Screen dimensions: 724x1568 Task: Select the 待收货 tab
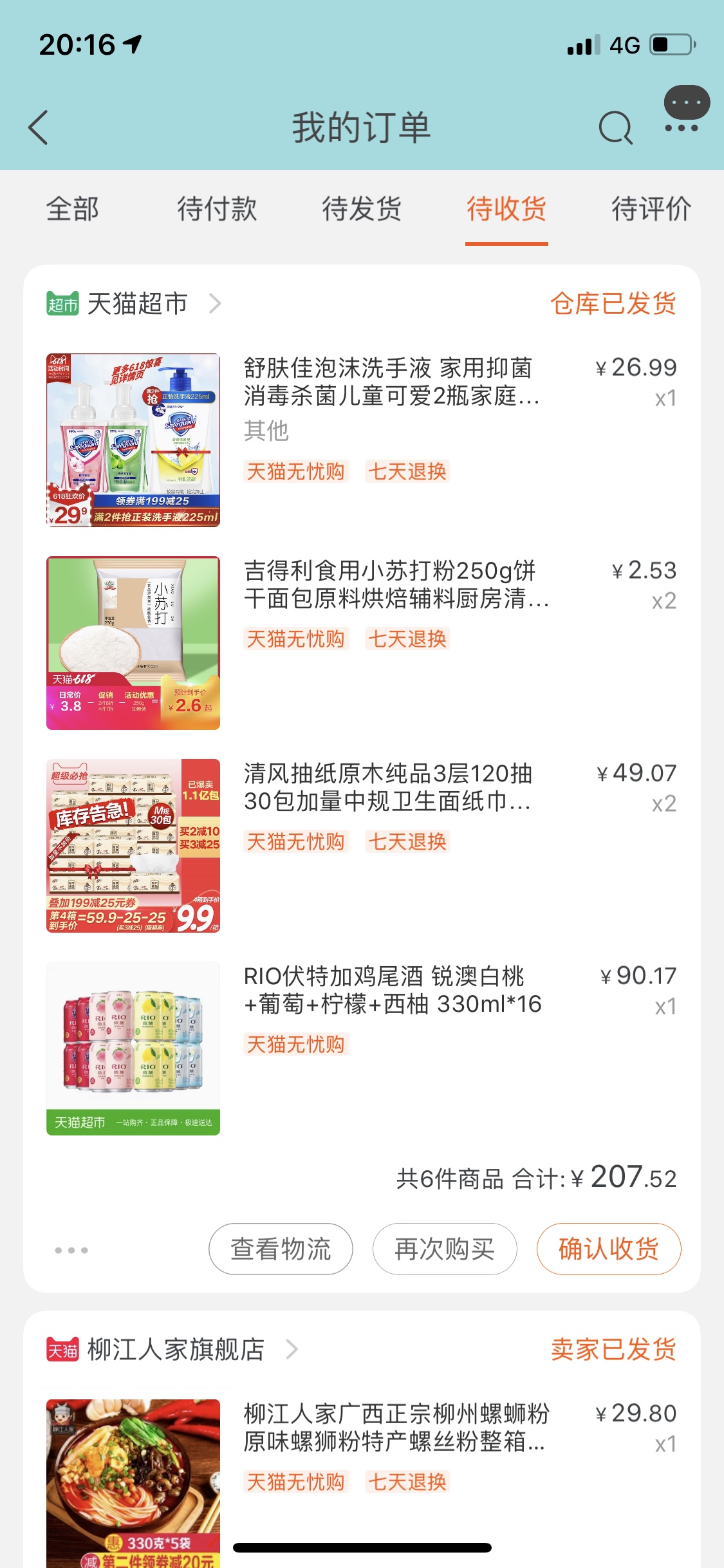pyautogui.click(x=506, y=209)
